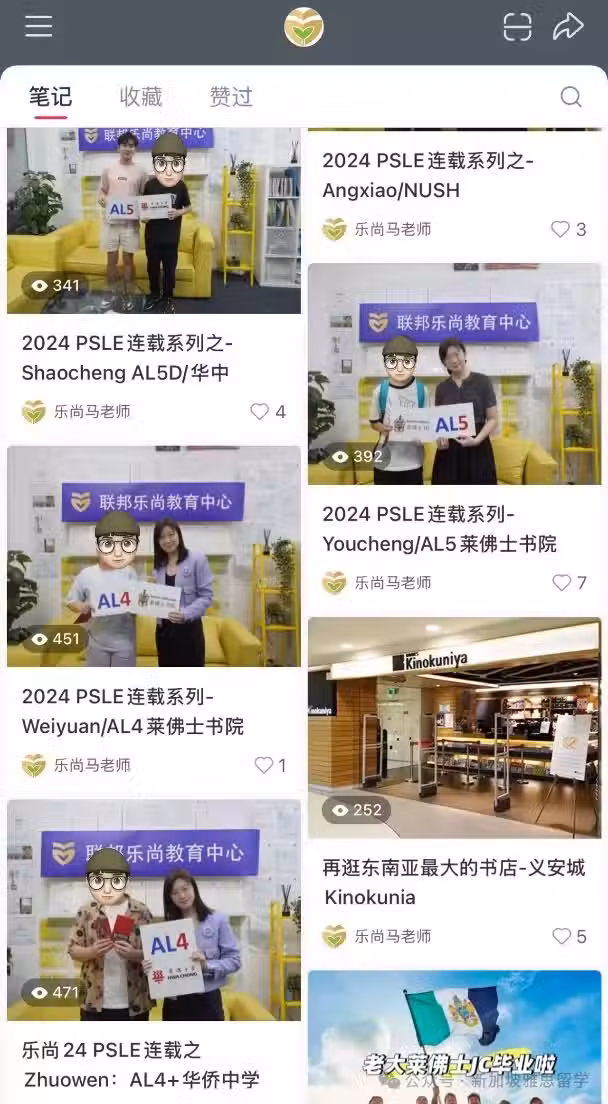Share this profile
Screen dimensions: 608x1104
[x=568, y=27]
